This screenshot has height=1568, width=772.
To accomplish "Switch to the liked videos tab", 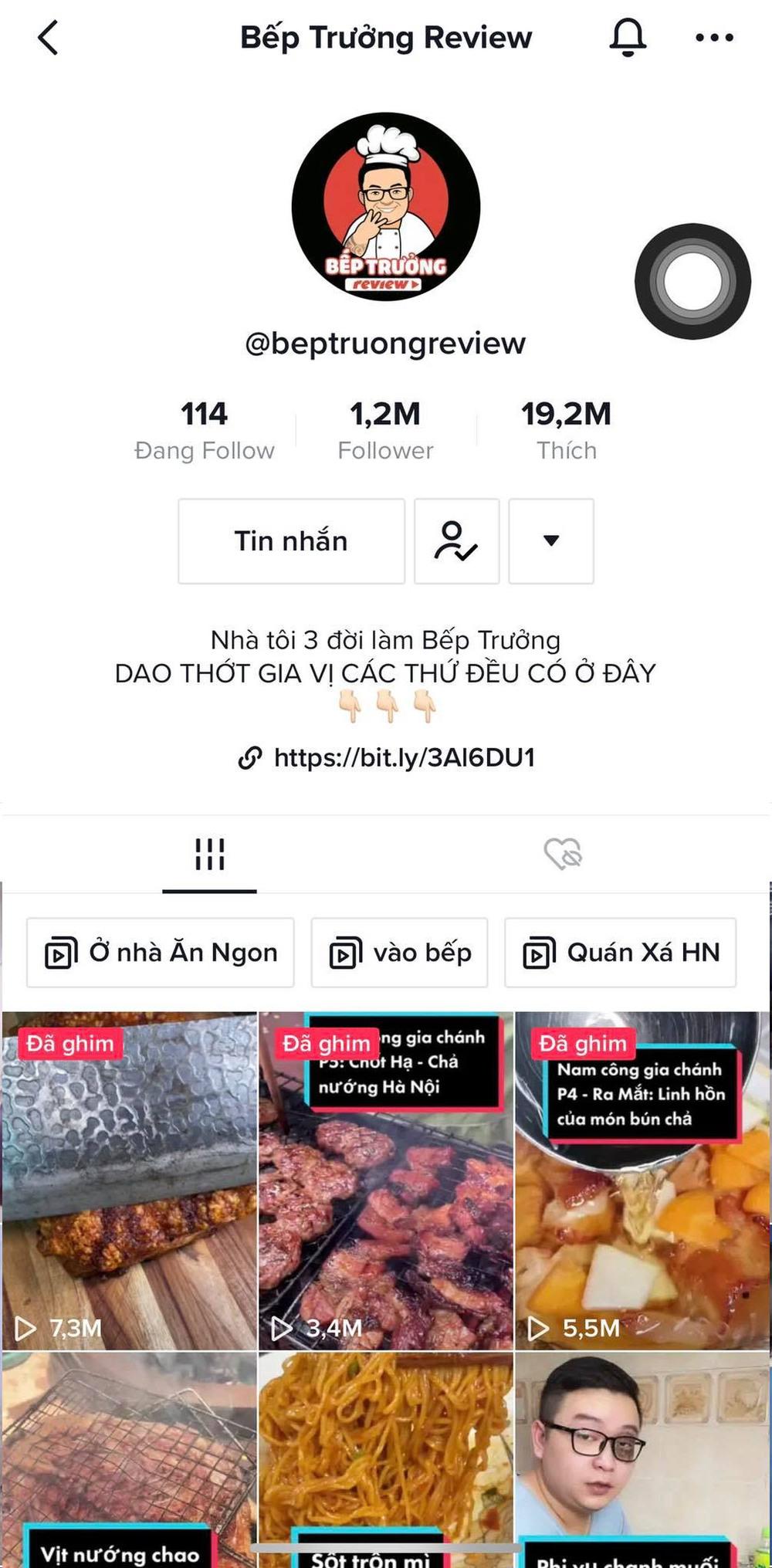I will tap(563, 855).
